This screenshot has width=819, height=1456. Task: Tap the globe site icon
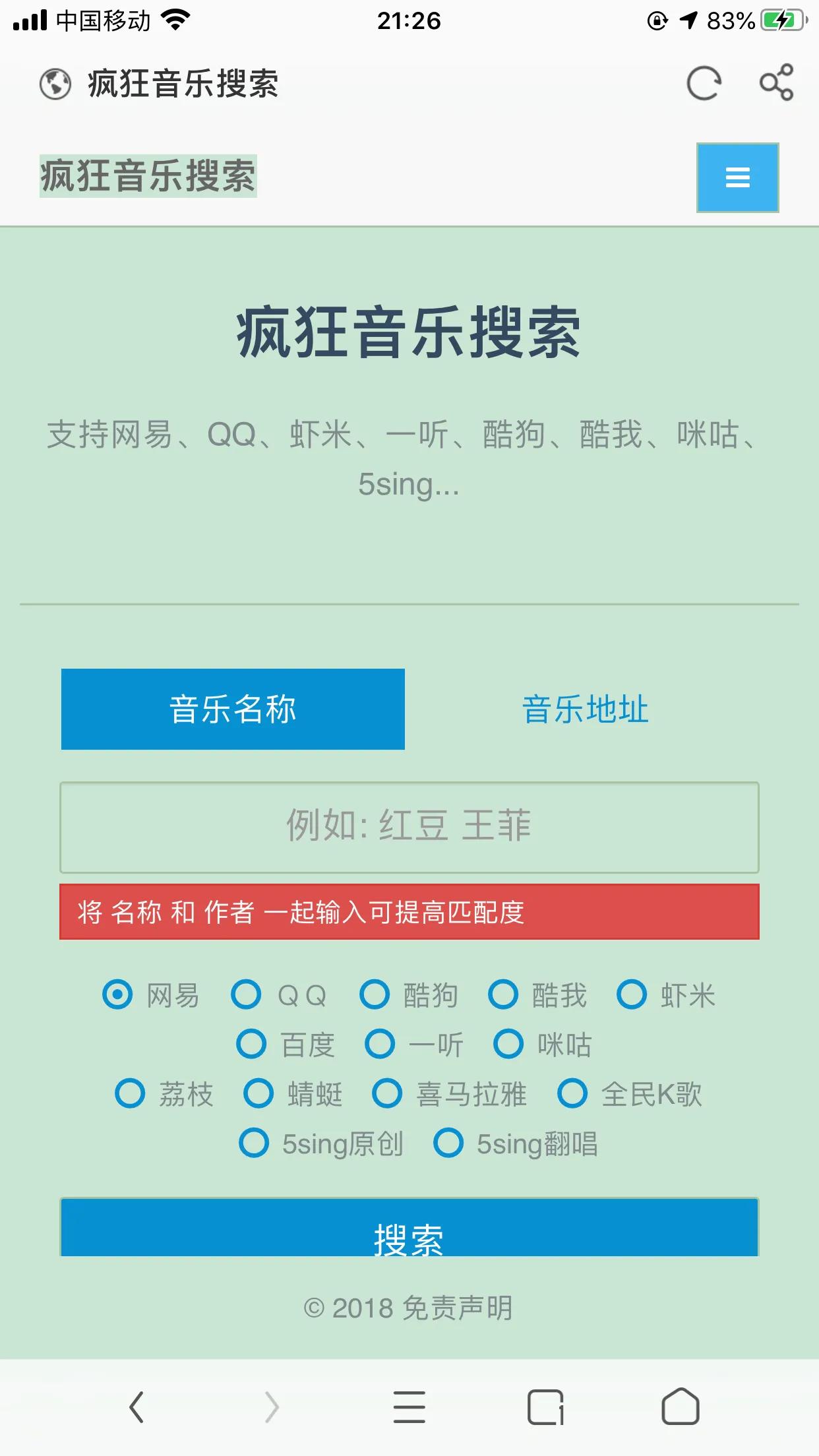pos(56,83)
